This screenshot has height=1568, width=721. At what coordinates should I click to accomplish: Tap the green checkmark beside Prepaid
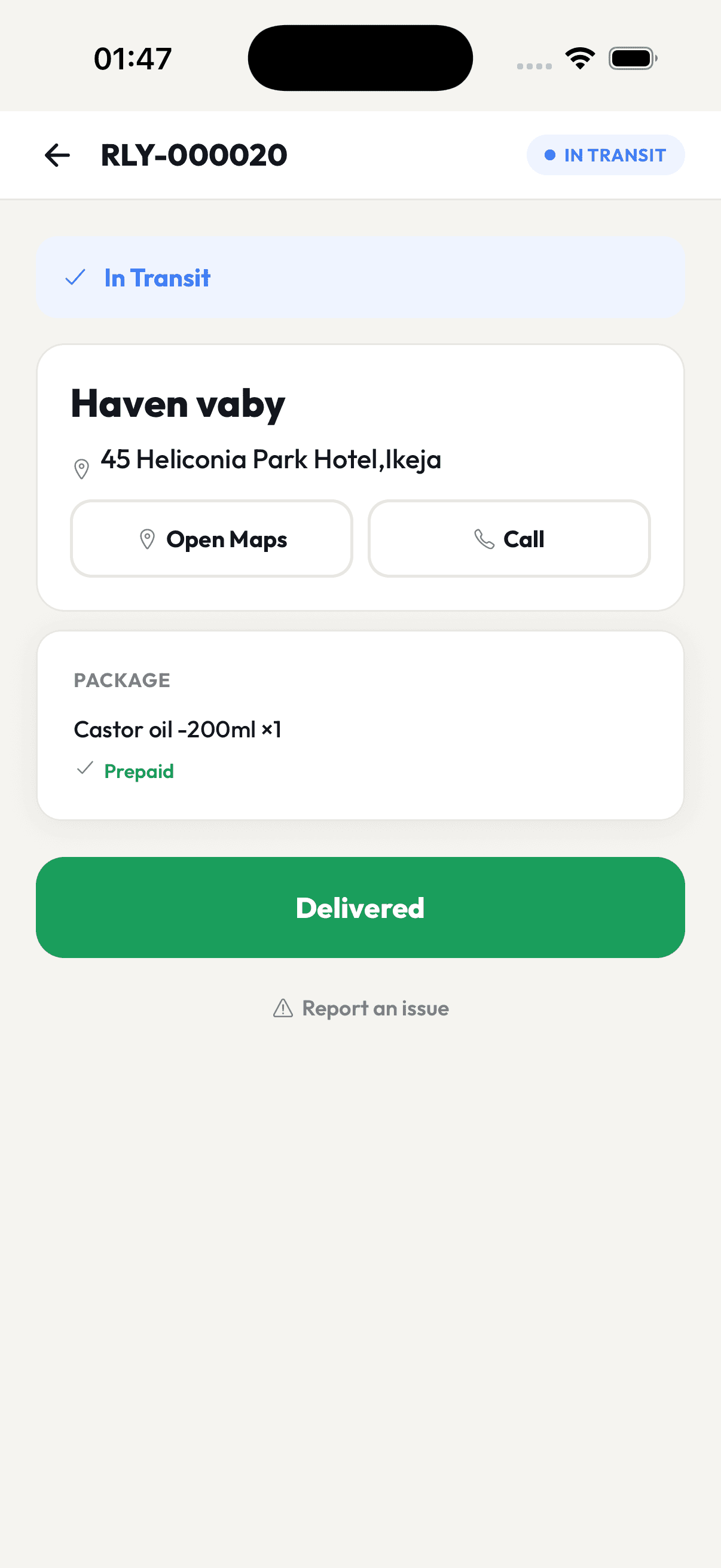[x=85, y=770]
